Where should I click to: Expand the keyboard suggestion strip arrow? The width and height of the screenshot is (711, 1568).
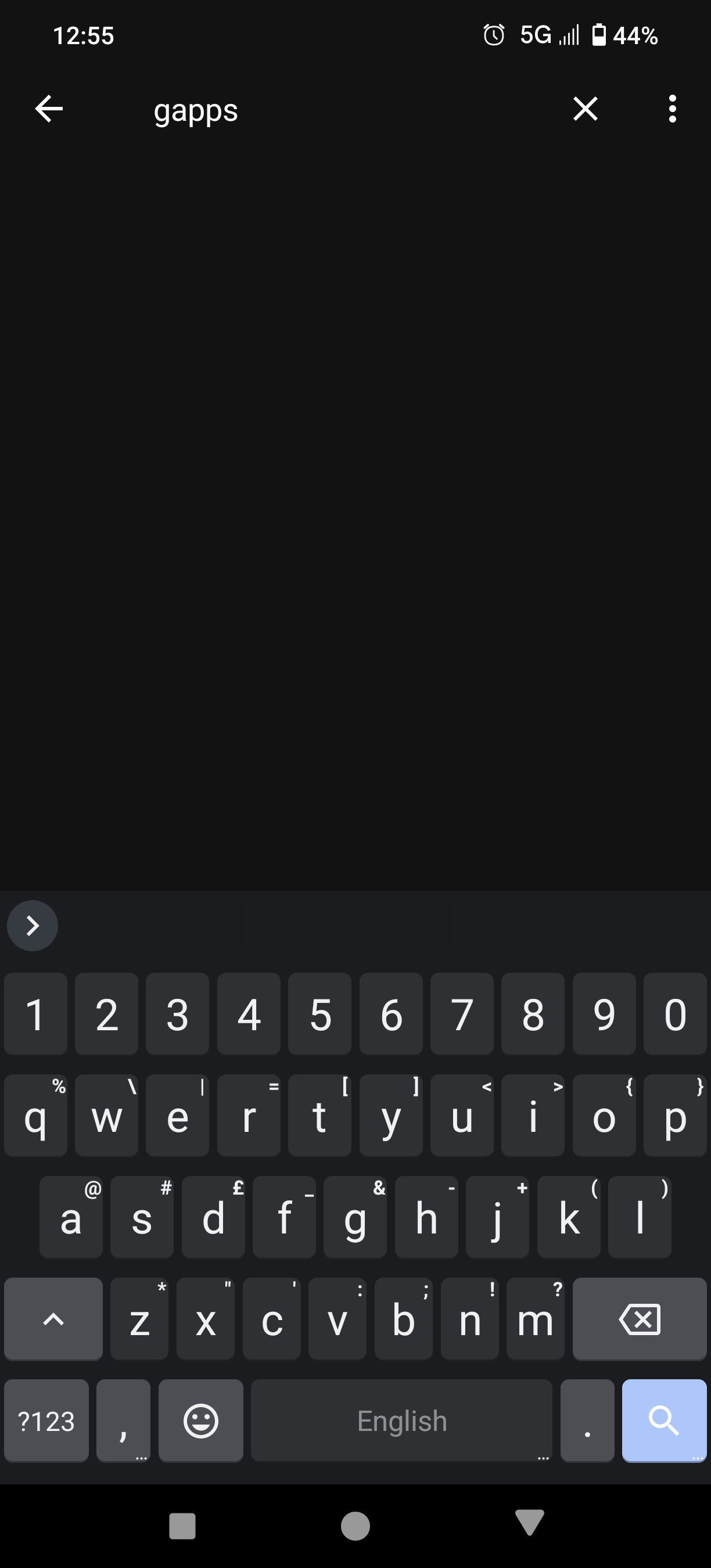coord(33,925)
